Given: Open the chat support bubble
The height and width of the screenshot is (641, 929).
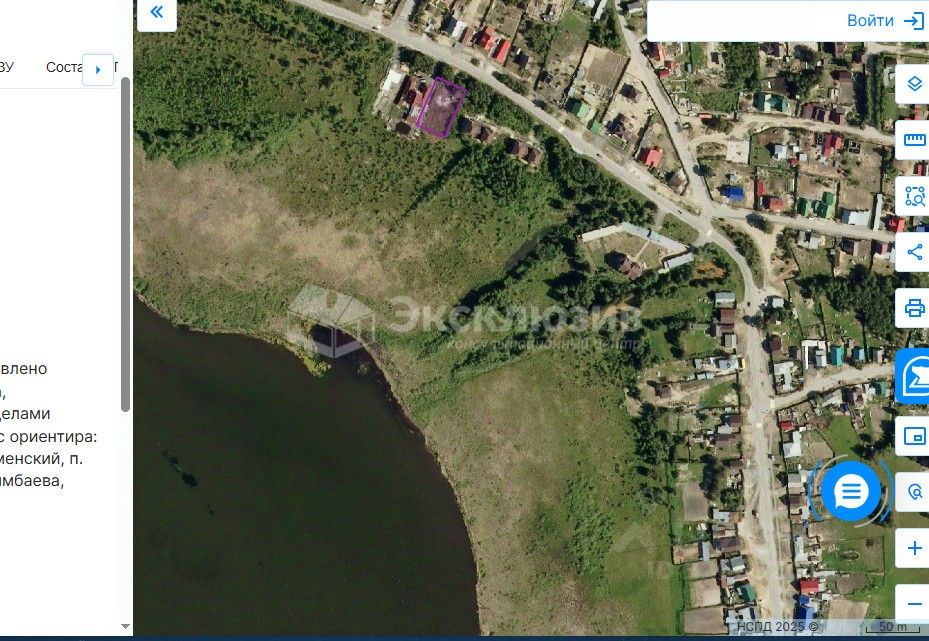Looking at the screenshot, I should click(850, 491).
